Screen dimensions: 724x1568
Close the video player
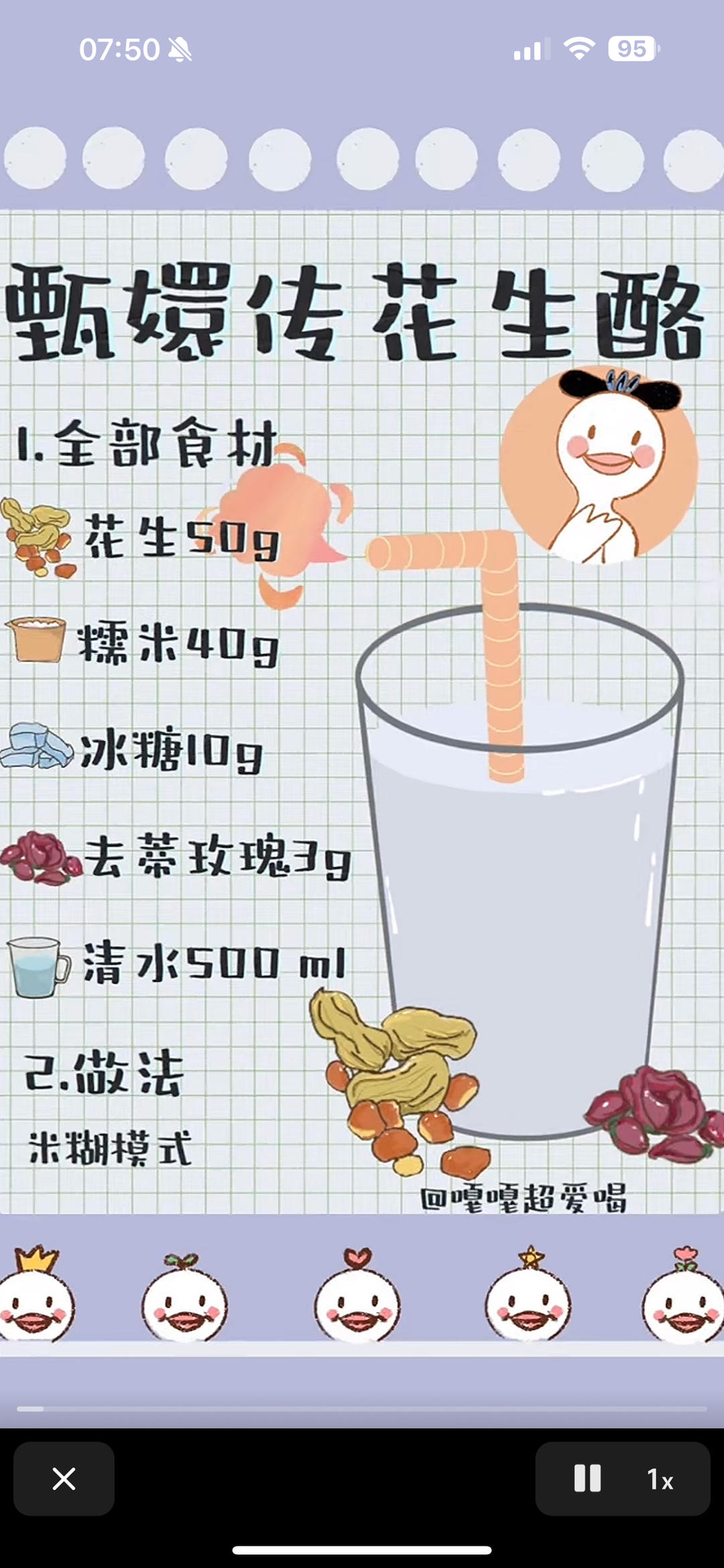[64, 1478]
